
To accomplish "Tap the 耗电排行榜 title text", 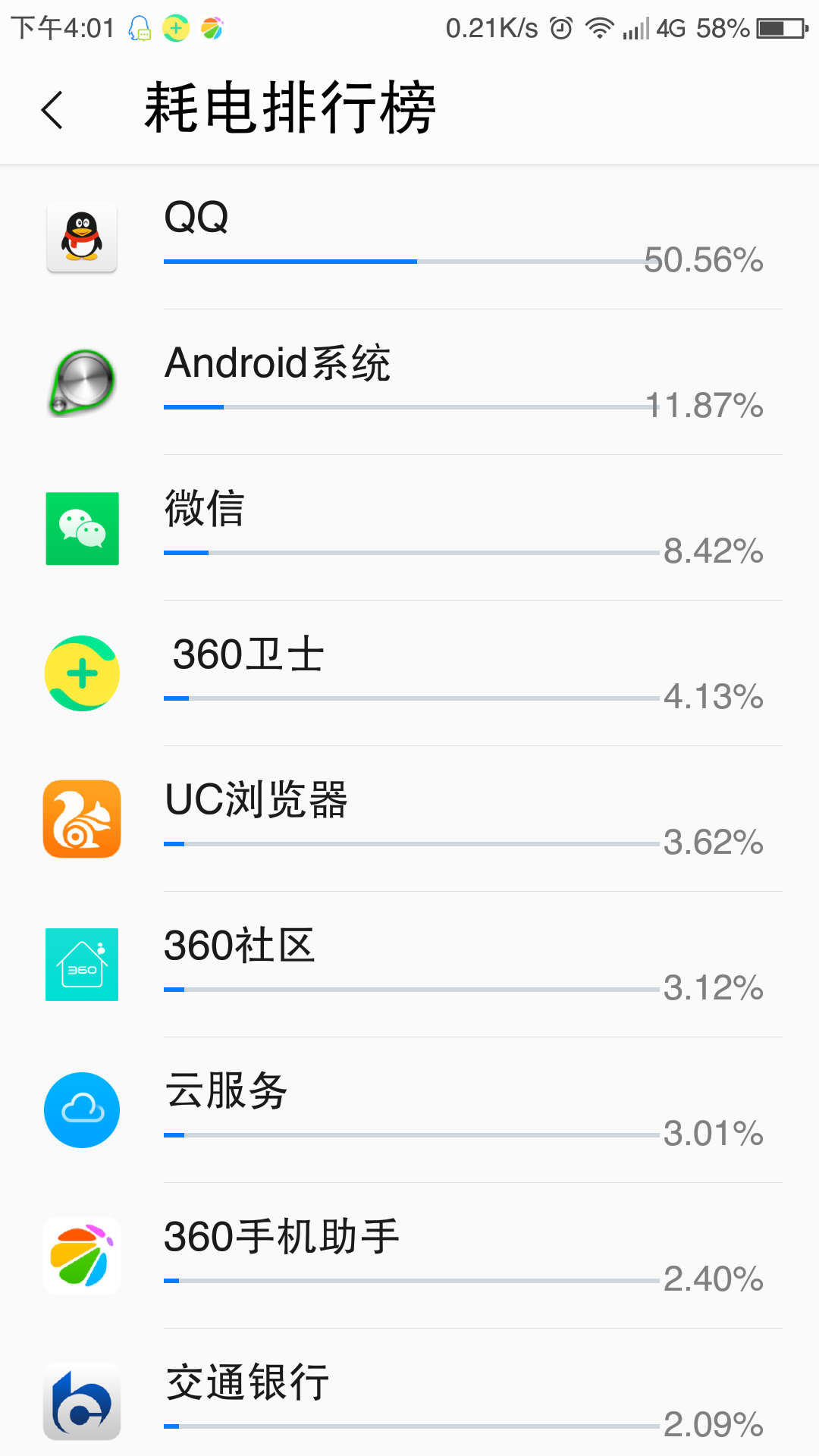I will [290, 106].
